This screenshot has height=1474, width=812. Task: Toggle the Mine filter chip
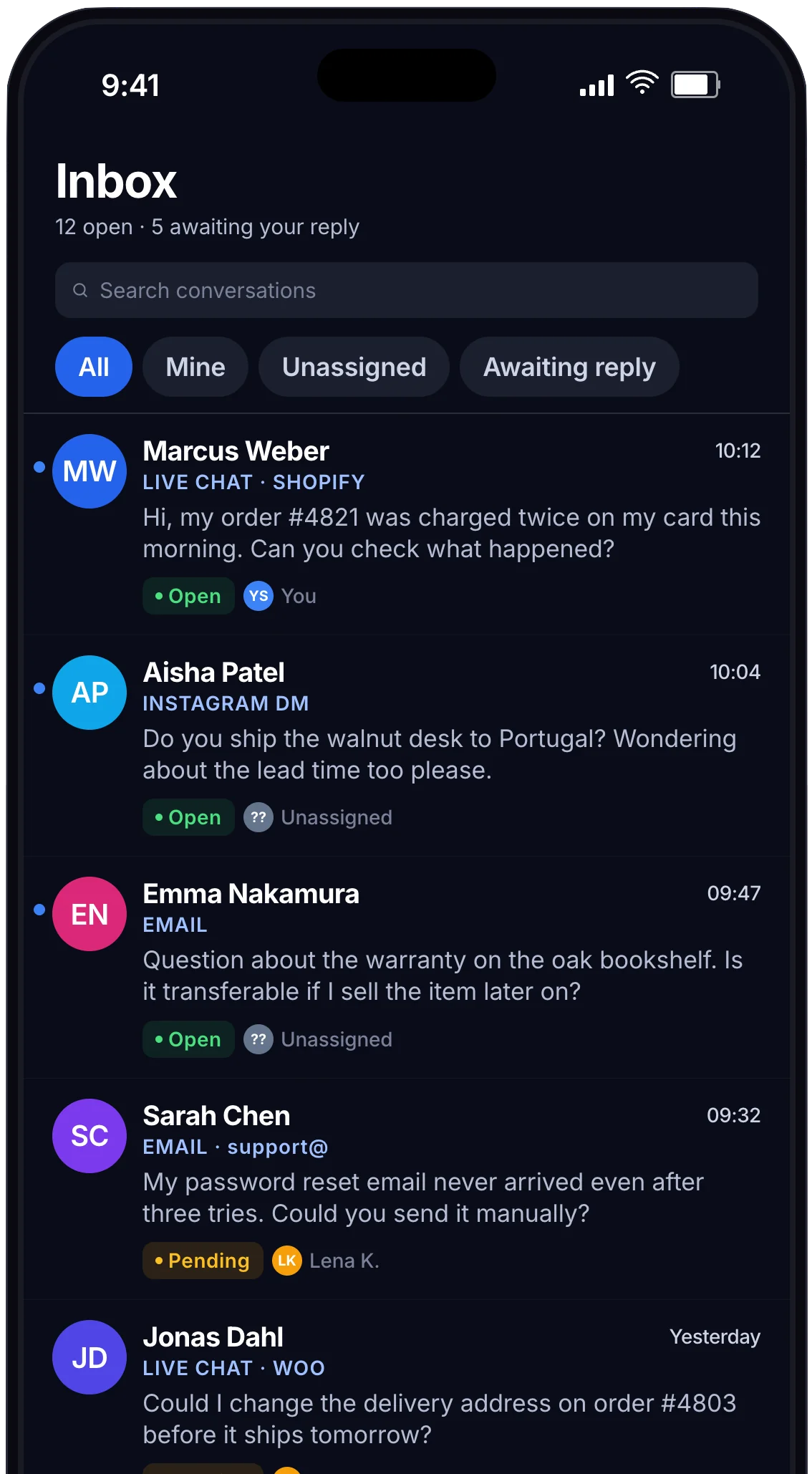click(x=195, y=367)
